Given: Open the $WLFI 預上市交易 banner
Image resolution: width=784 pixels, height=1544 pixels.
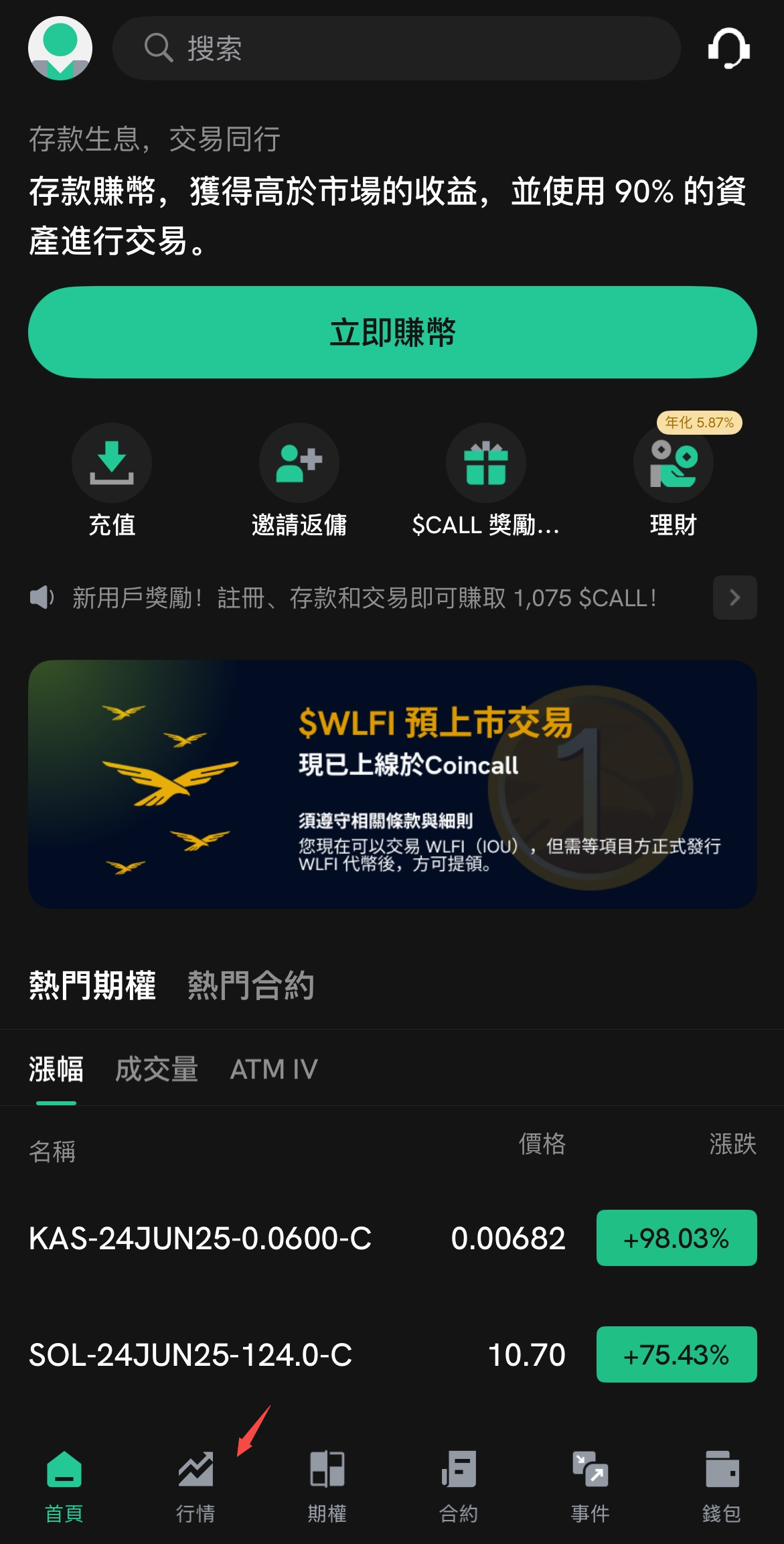Looking at the screenshot, I should [392, 784].
